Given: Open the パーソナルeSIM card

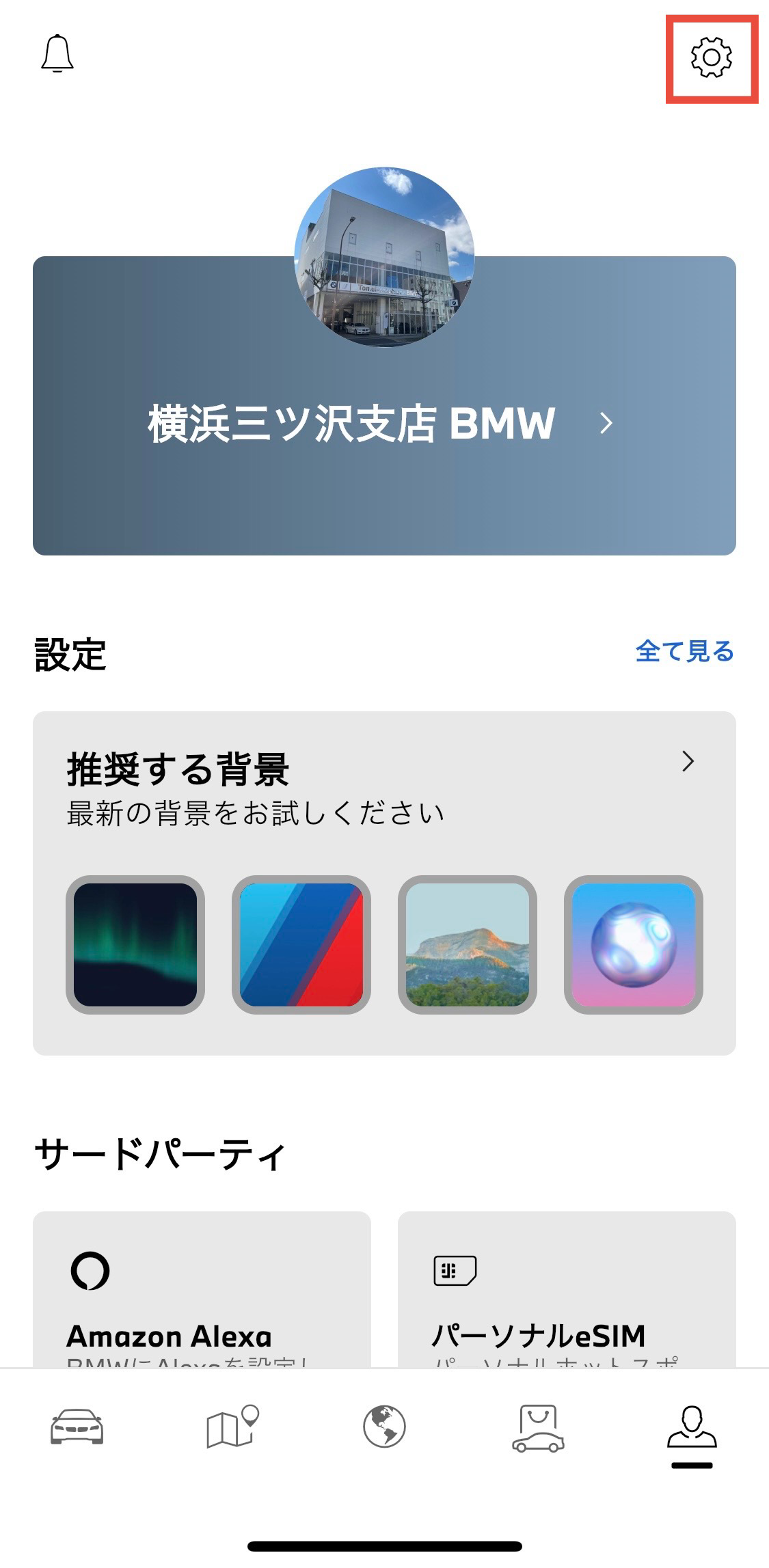Looking at the screenshot, I should coord(567,1291).
